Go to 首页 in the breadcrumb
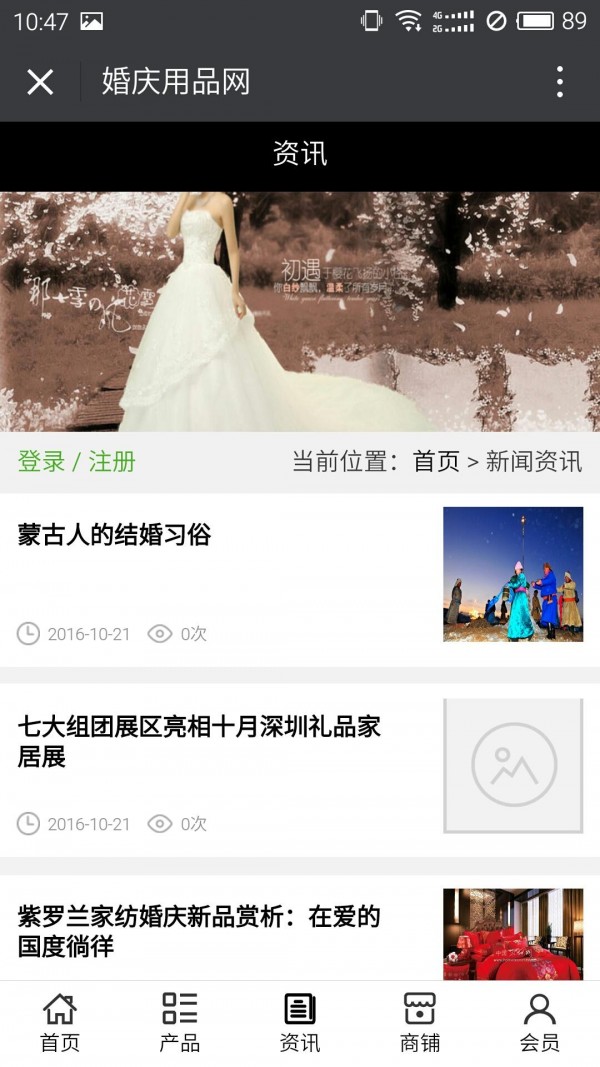Image resolution: width=600 pixels, height=1067 pixels. tap(436, 461)
